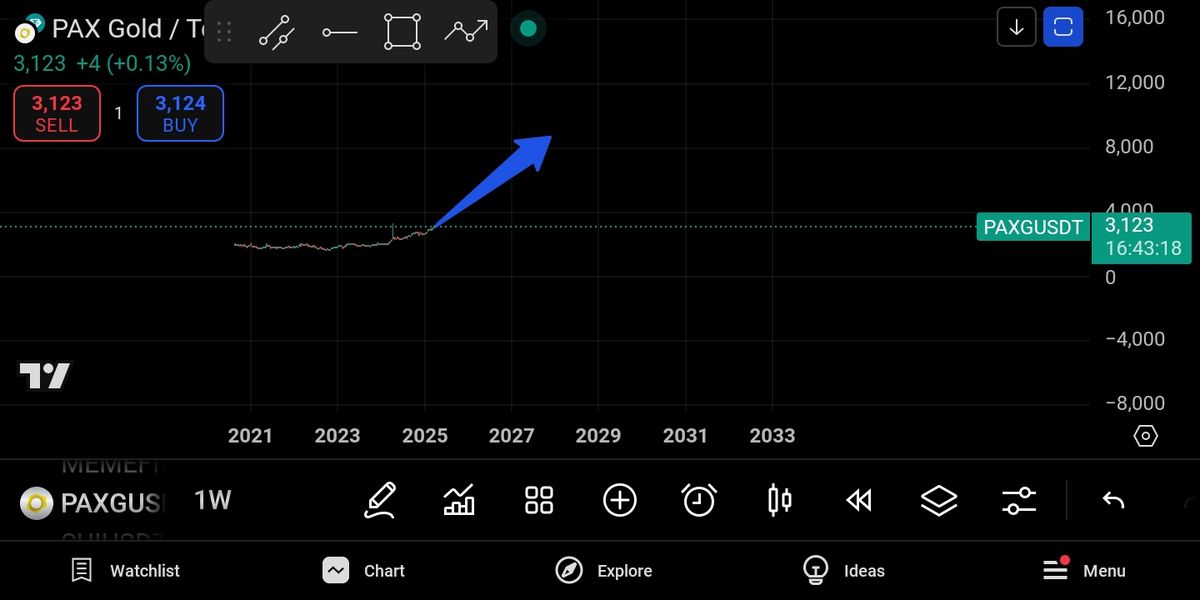Tap the plus circle add icon

pyautogui.click(x=619, y=500)
